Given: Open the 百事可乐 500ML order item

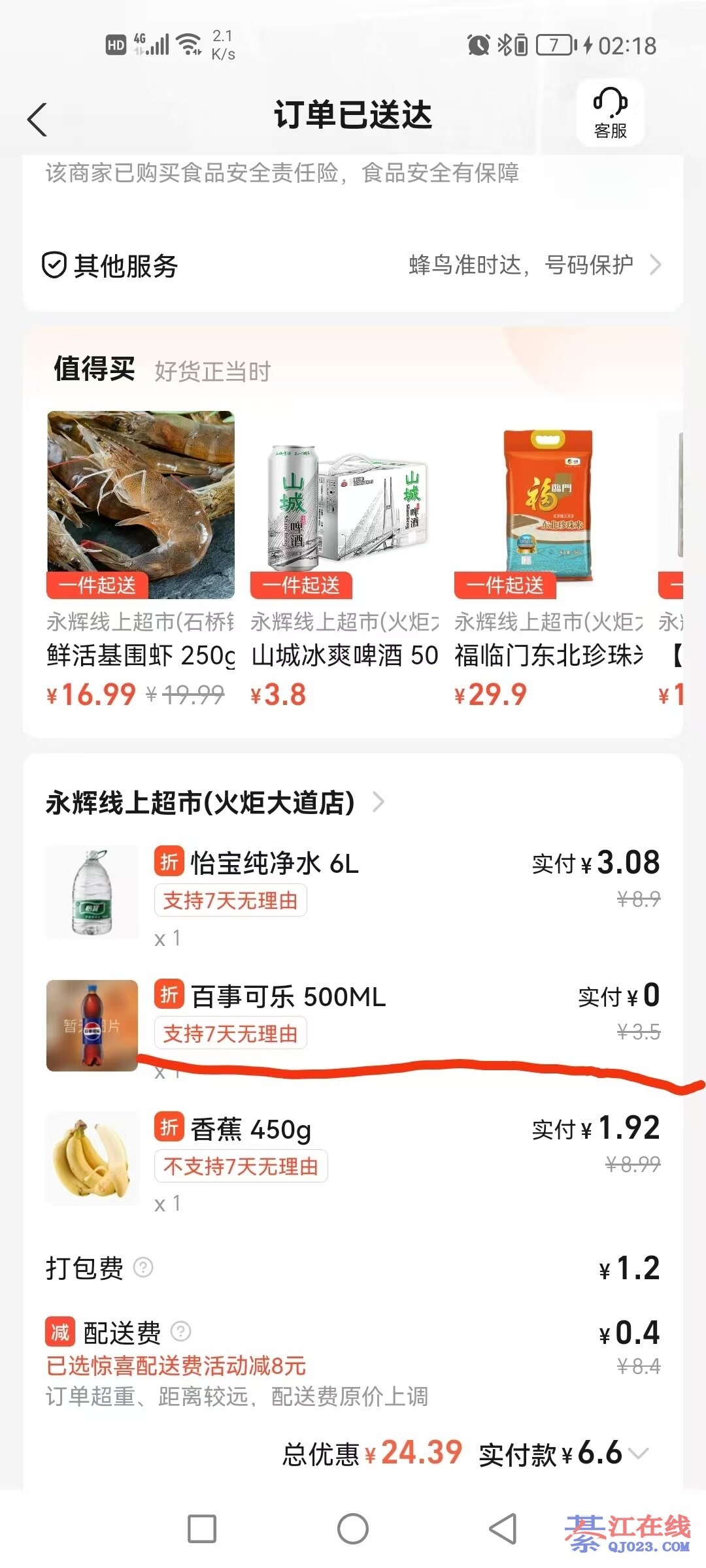Looking at the screenshot, I should (x=288, y=997).
